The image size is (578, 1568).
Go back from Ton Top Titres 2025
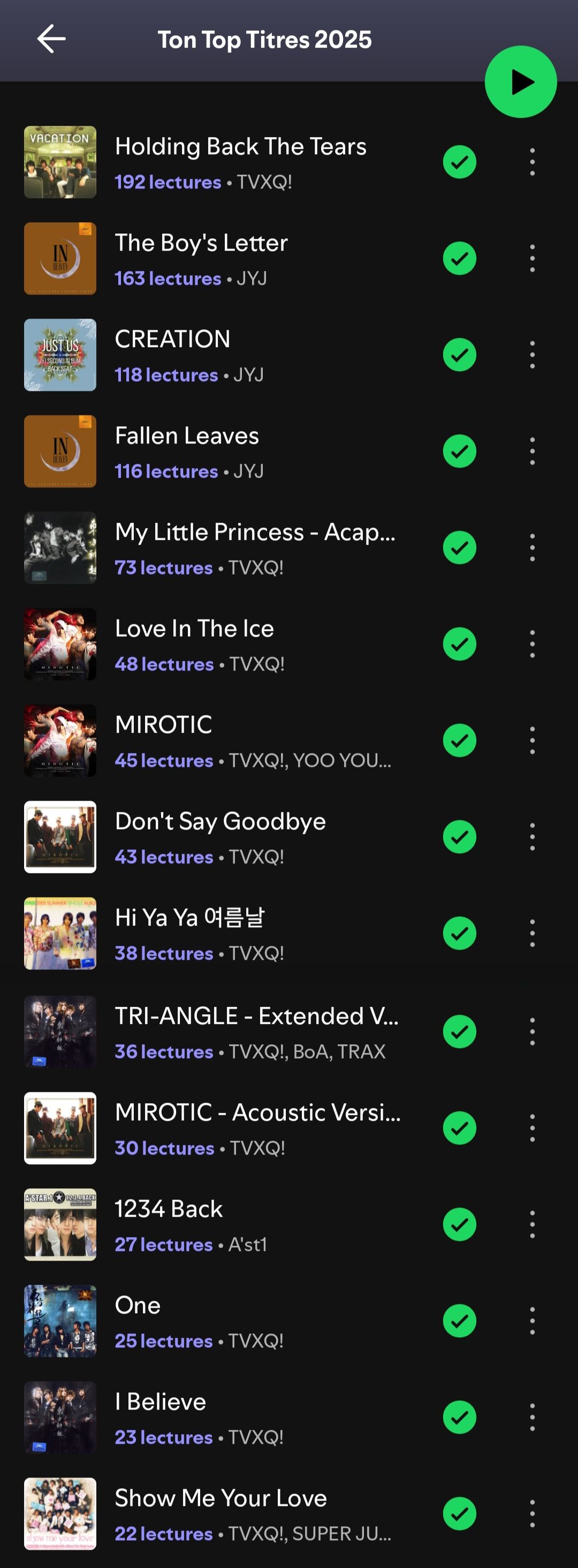pos(51,40)
